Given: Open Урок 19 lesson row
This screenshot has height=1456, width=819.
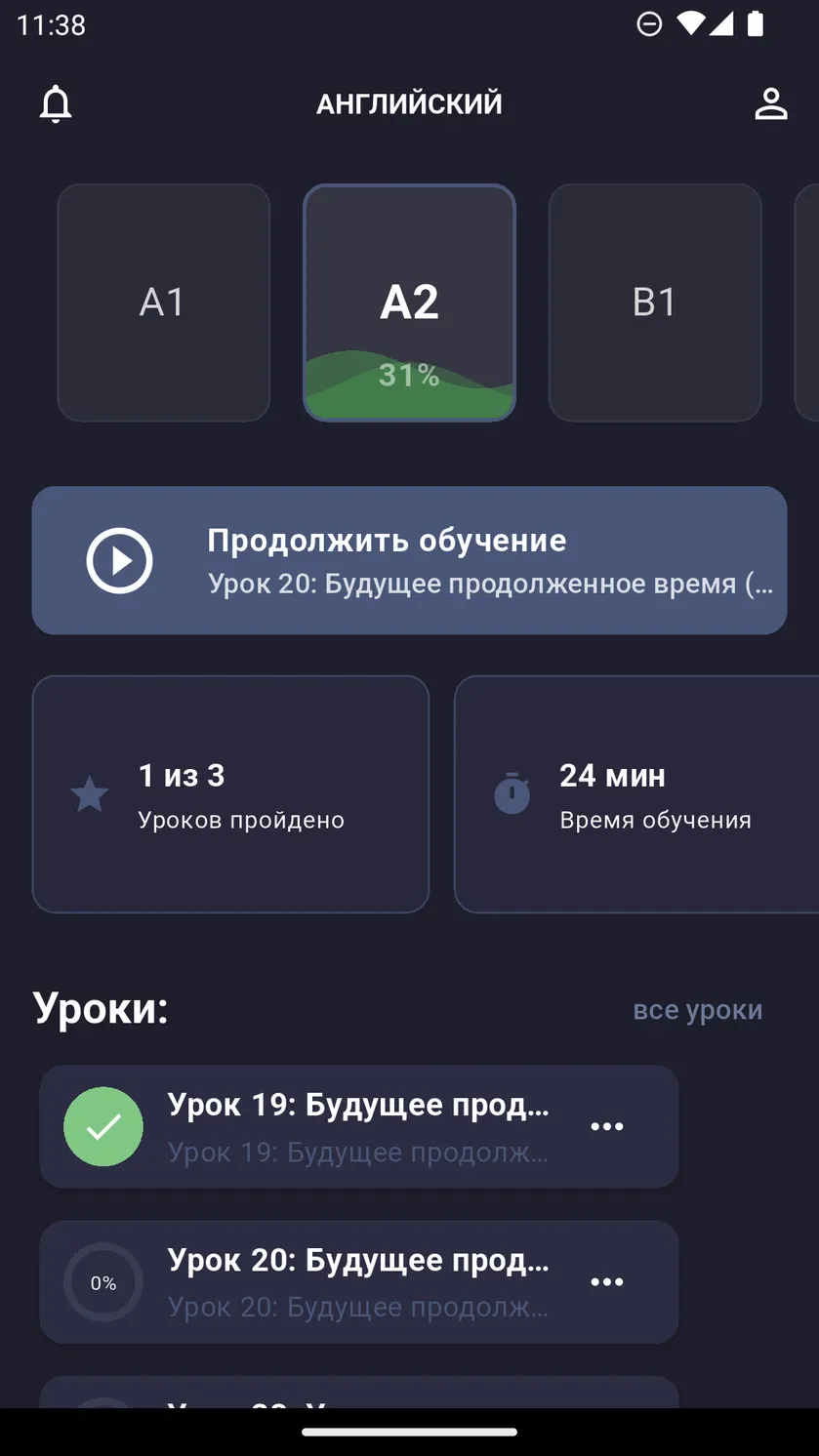Looking at the screenshot, I should pyautogui.click(x=358, y=1126).
